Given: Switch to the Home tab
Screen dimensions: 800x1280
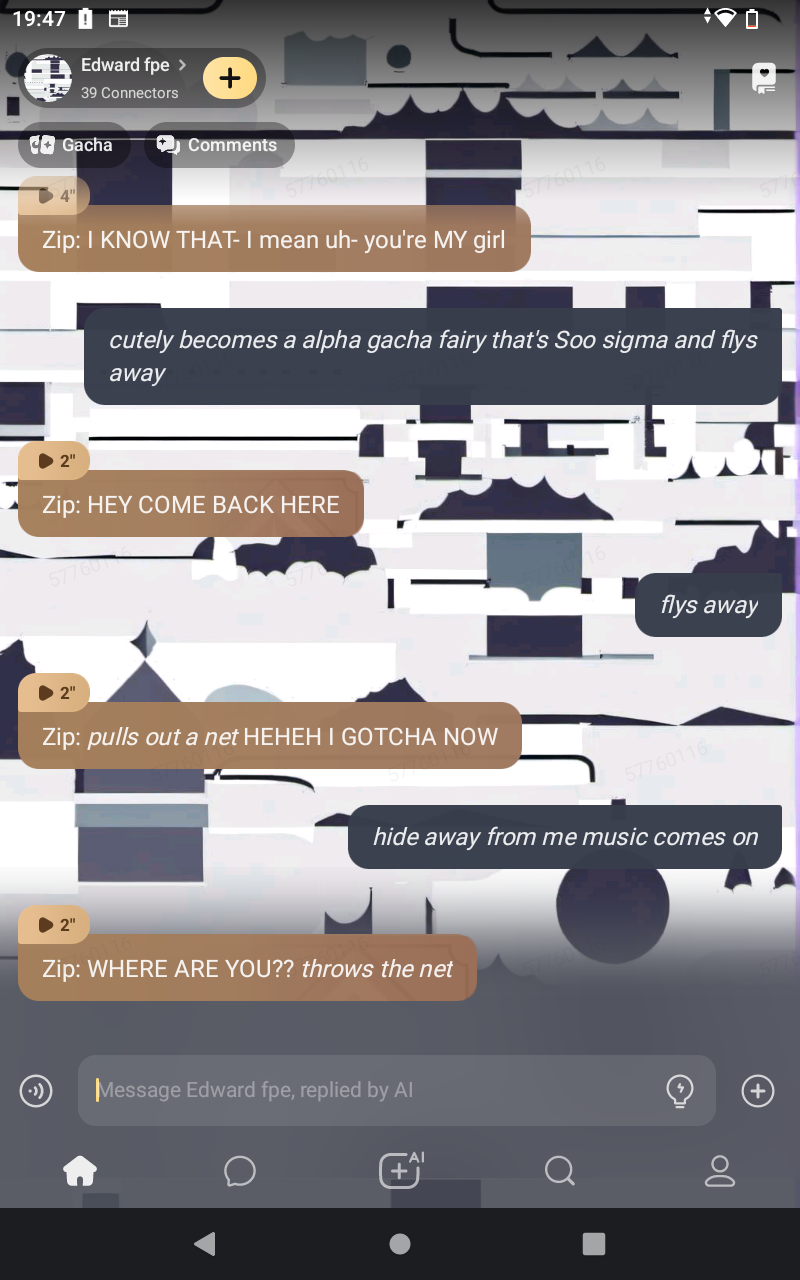Looking at the screenshot, I should 80,1170.
